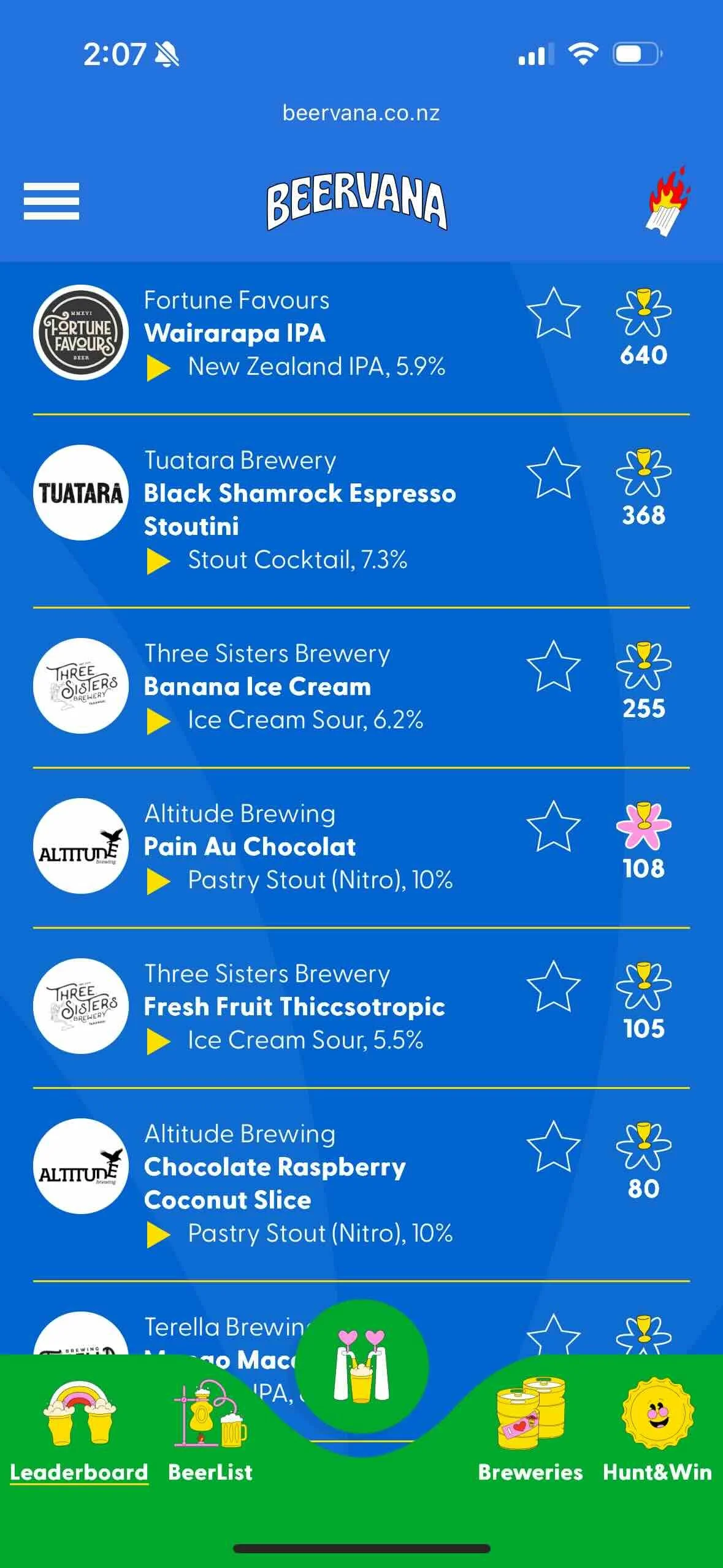
Task: Vote for Wairarapa IPA trophy flower
Action: pyautogui.click(x=643, y=313)
